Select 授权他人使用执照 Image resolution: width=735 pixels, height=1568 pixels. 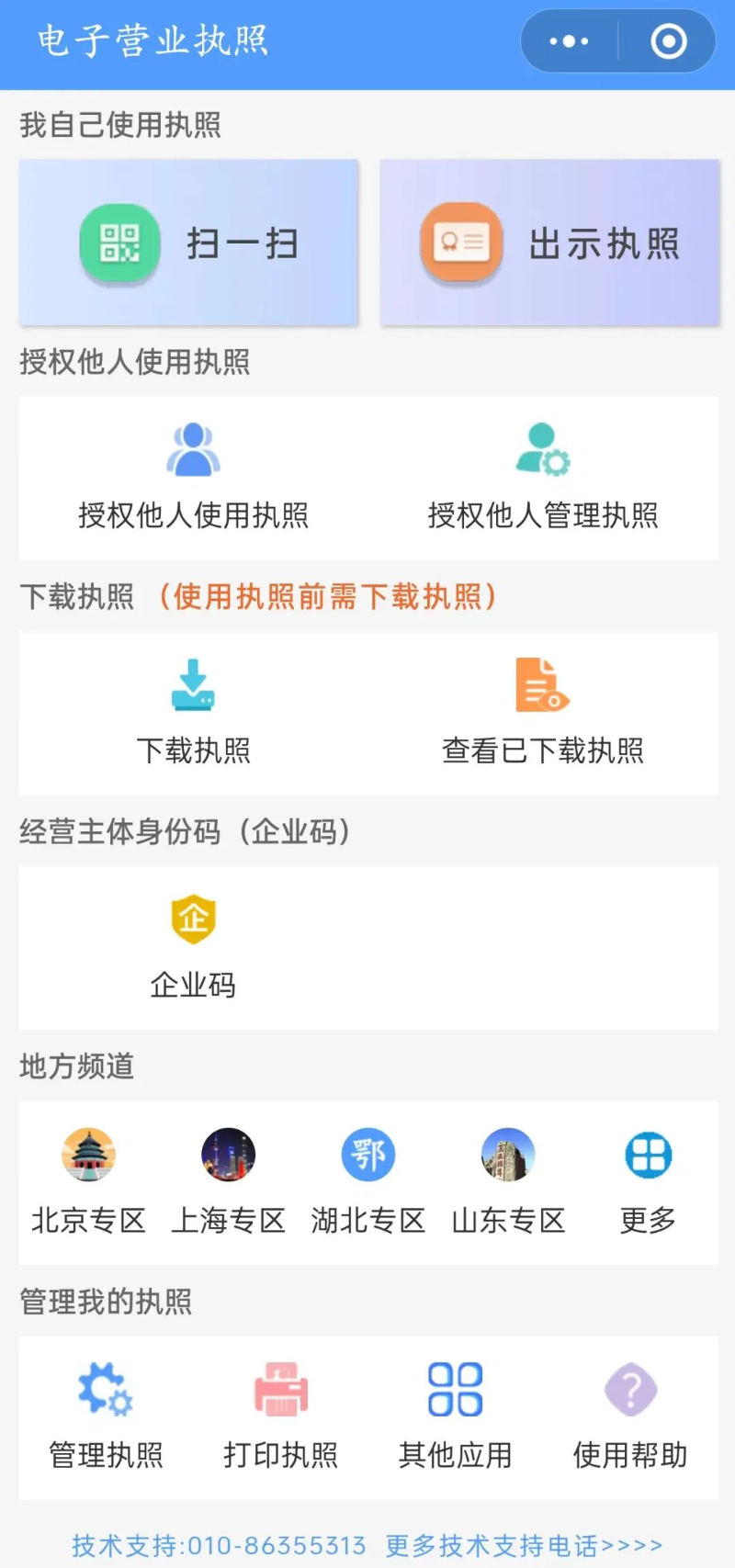coord(193,478)
